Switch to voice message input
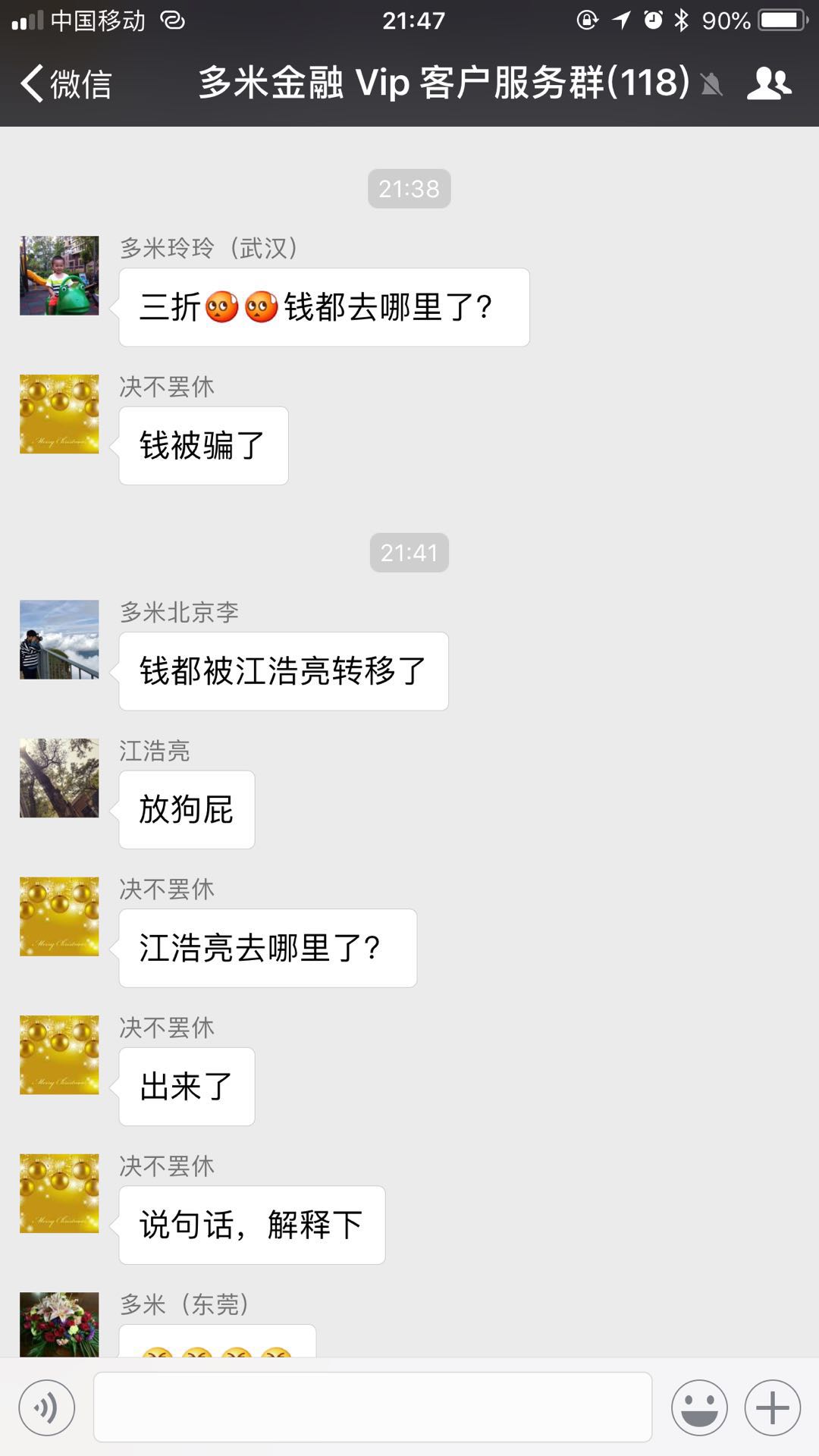 click(47, 1408)
